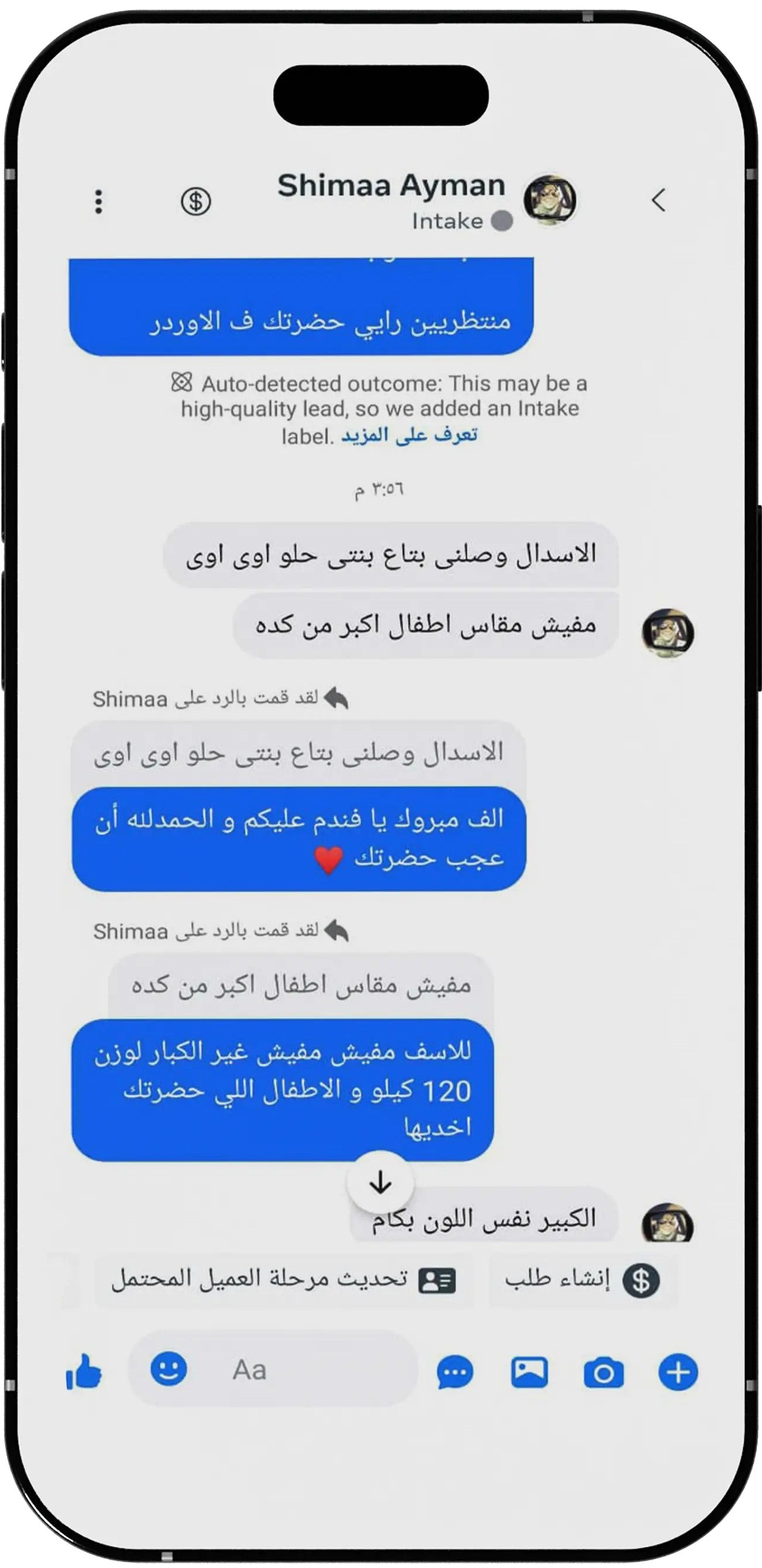This screenshot has width=762, height=1568.
Task: Open more options with the plus icon
Action: [x=678, y=1372]
